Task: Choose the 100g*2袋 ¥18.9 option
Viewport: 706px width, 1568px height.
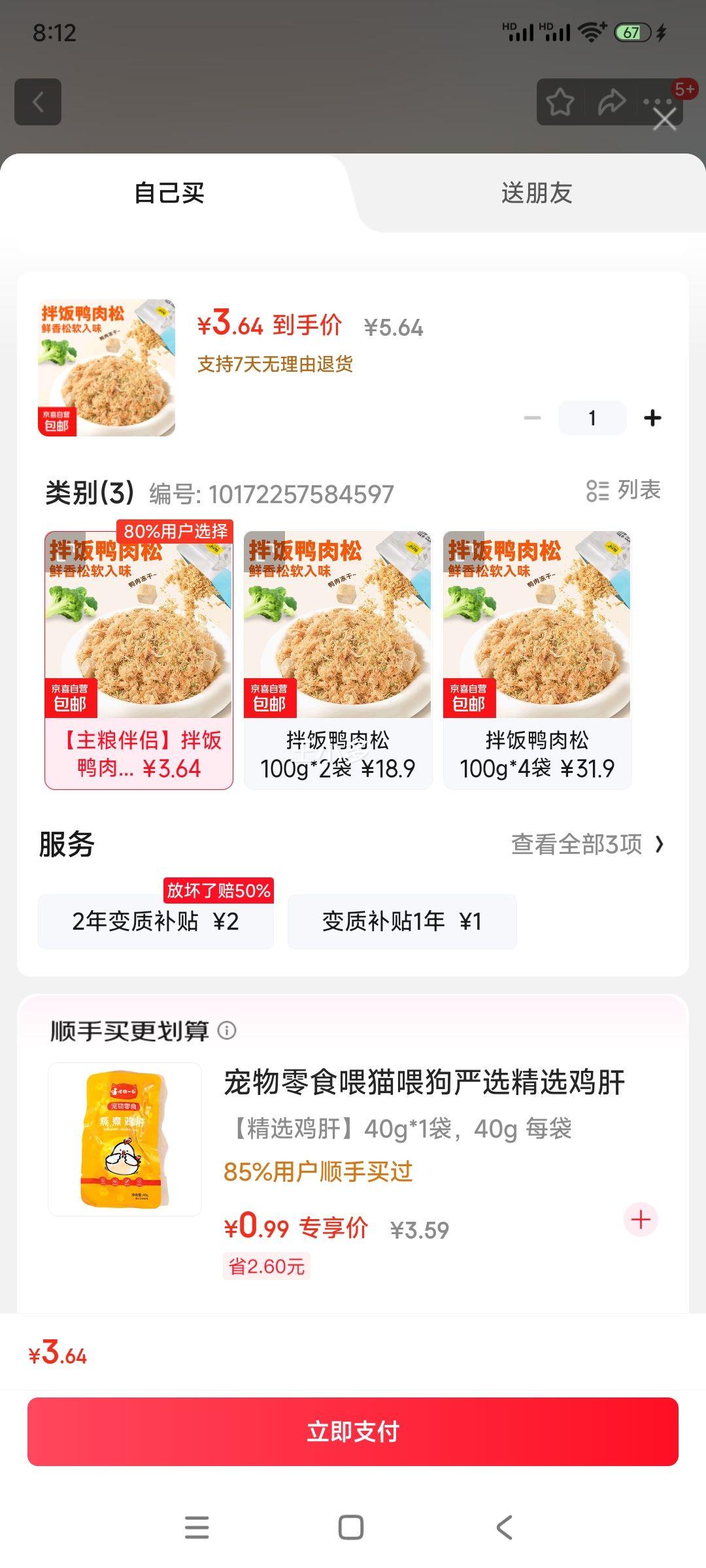Action: pos(337,660)
